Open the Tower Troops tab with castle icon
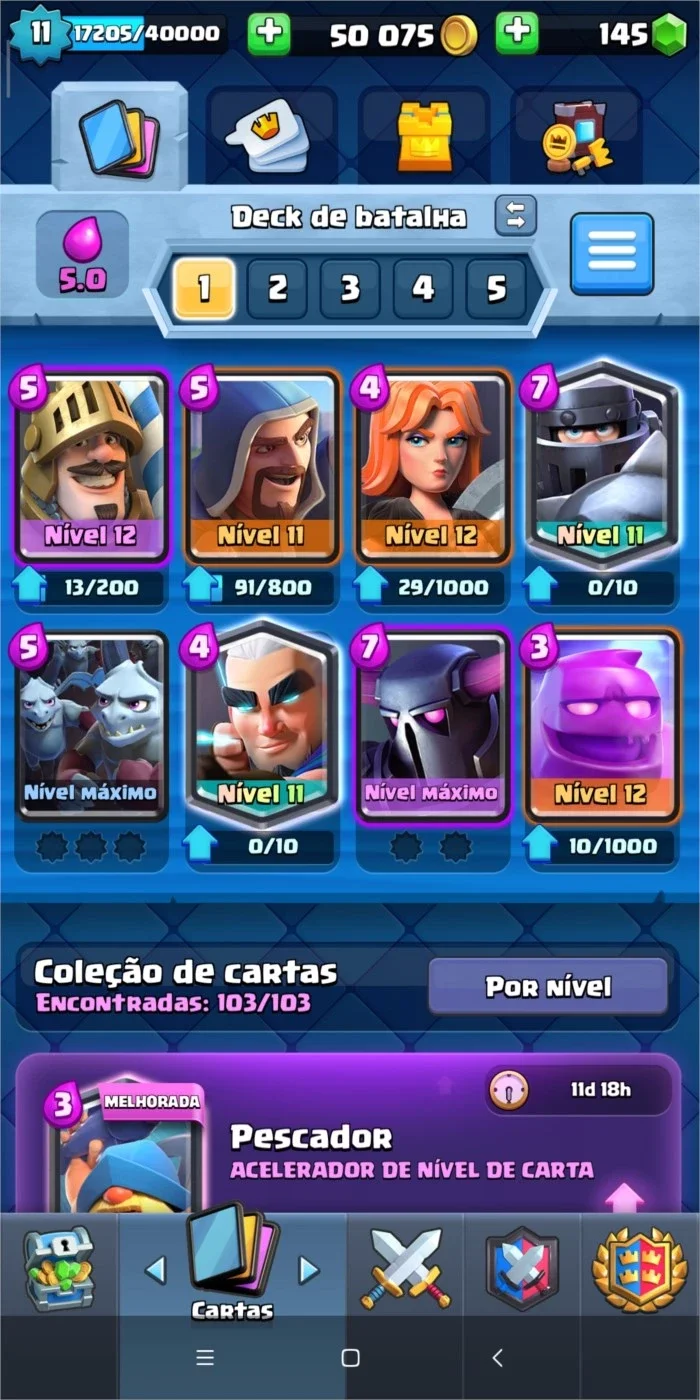700x1400 pixels. 424,136
